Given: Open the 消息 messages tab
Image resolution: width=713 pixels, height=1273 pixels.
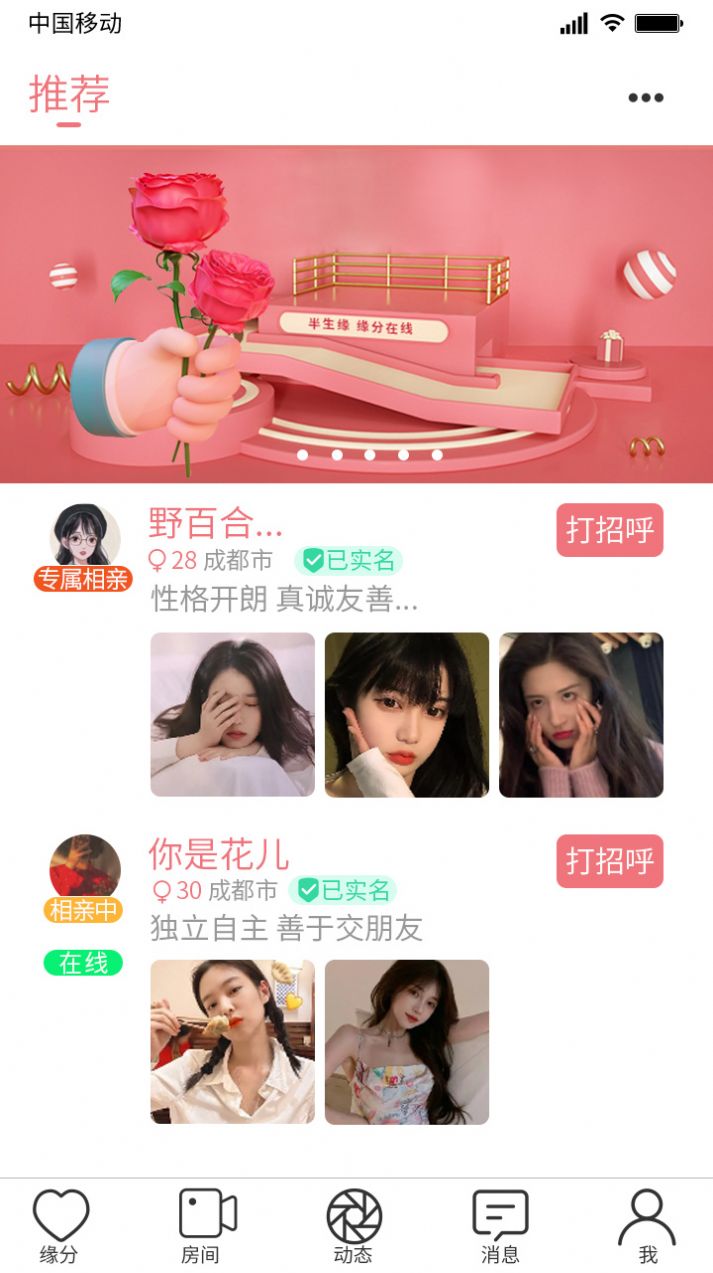Looking at the screenshot, I should 500,1227.
